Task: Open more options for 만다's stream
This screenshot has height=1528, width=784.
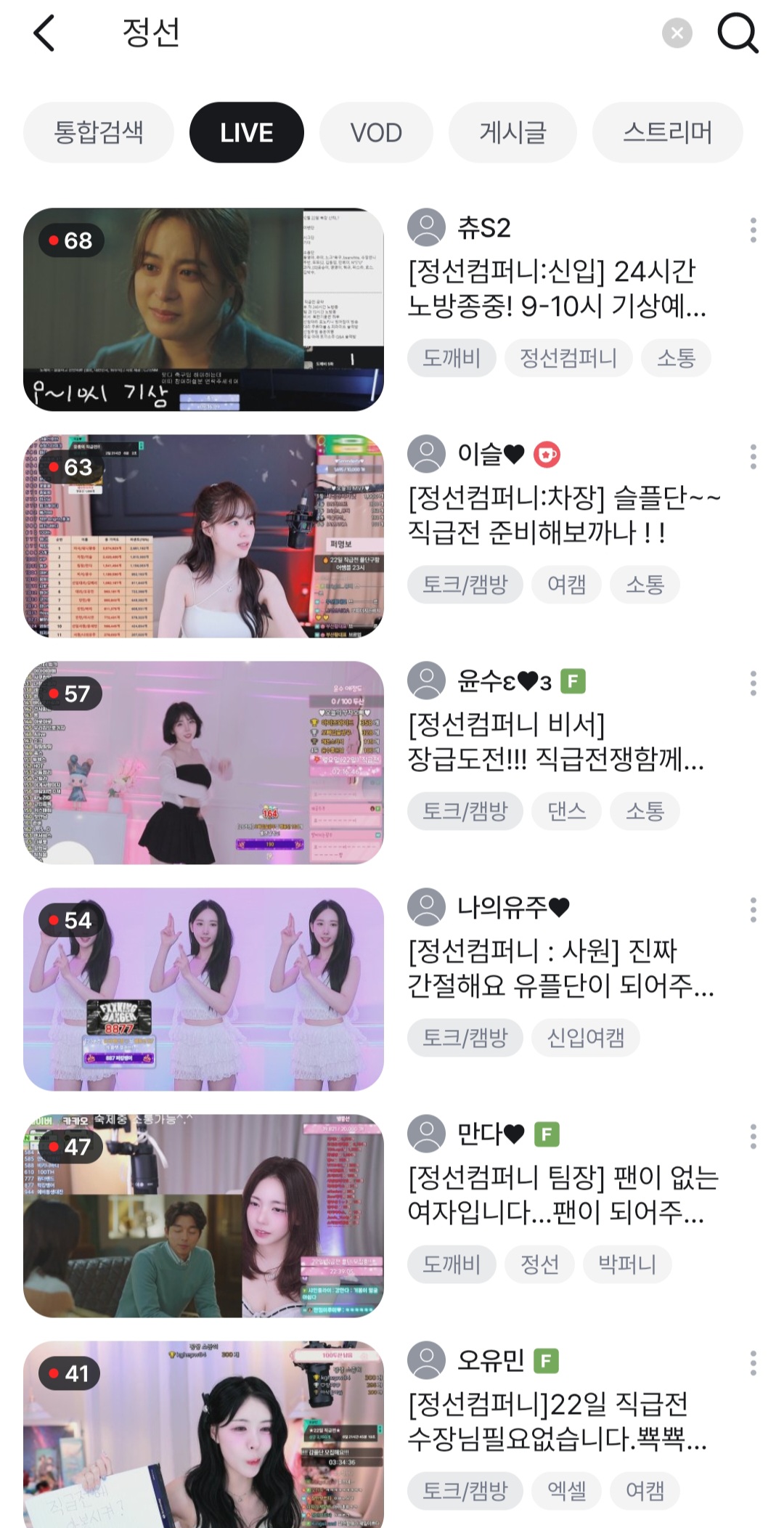Action: (x=753, y=1137)
